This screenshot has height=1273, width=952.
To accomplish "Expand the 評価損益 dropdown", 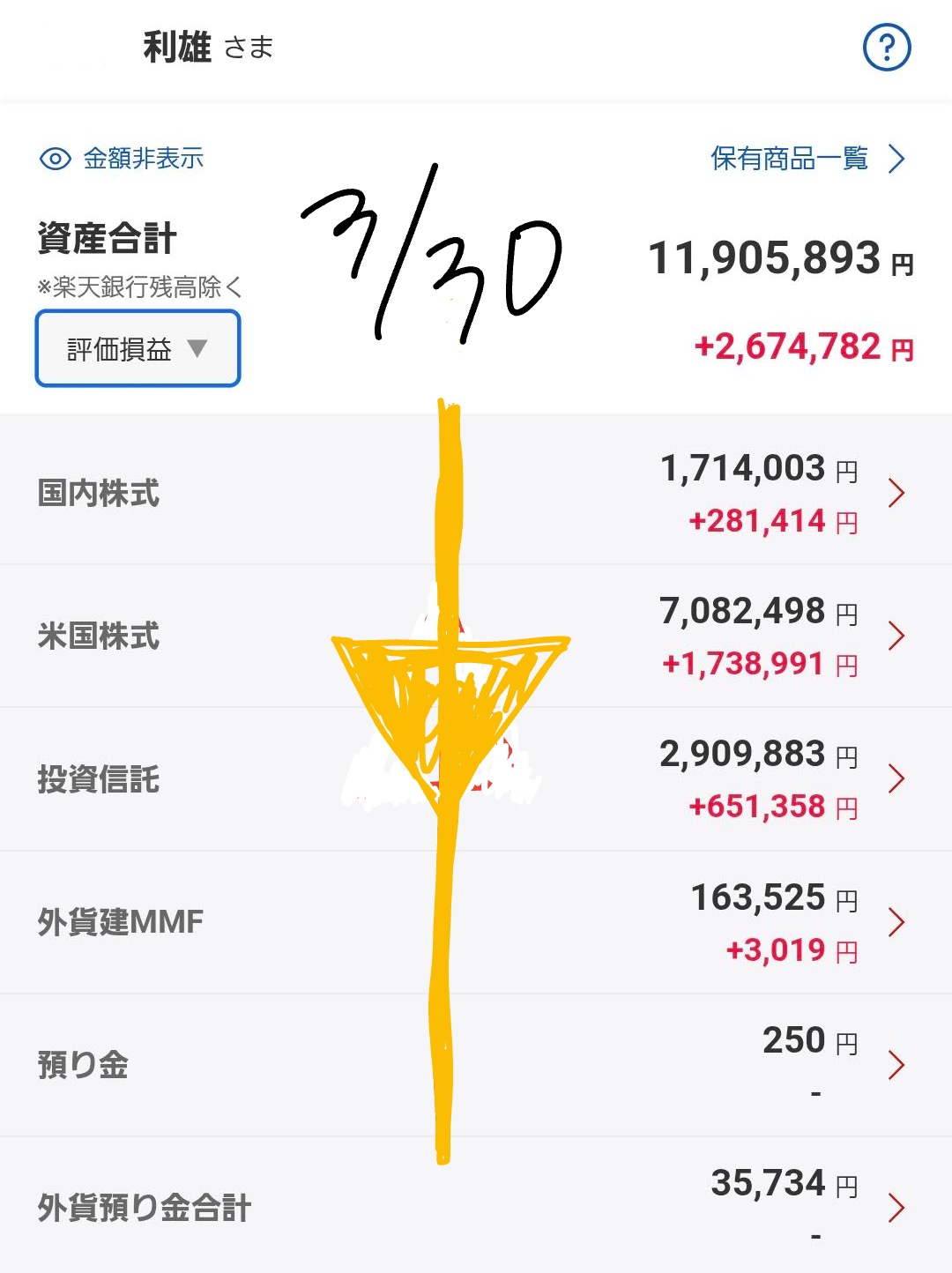I will click(138, 349).
